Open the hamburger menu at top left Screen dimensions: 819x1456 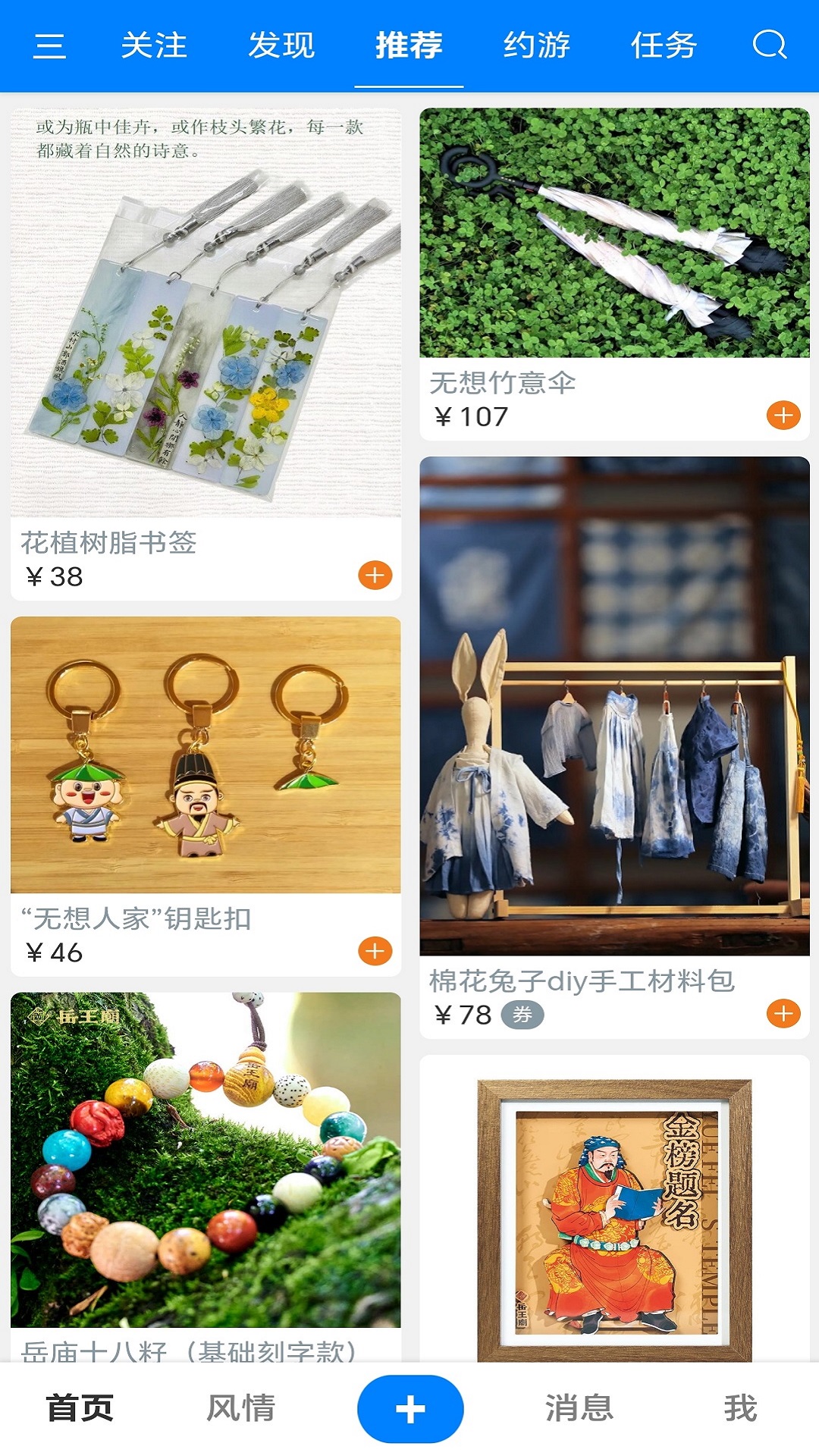coord(52,47)
